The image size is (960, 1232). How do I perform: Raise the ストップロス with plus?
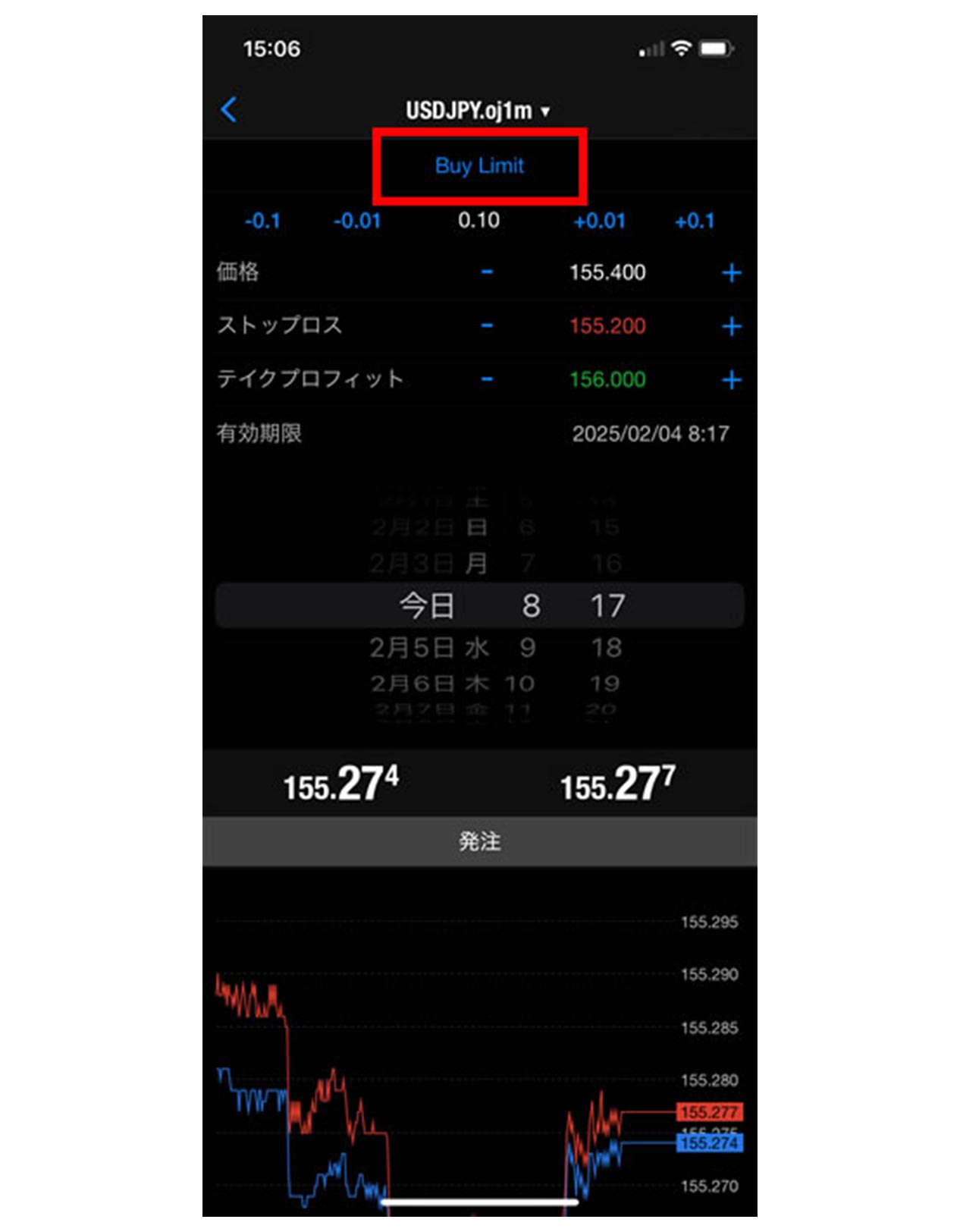click(x=731, y=327)
